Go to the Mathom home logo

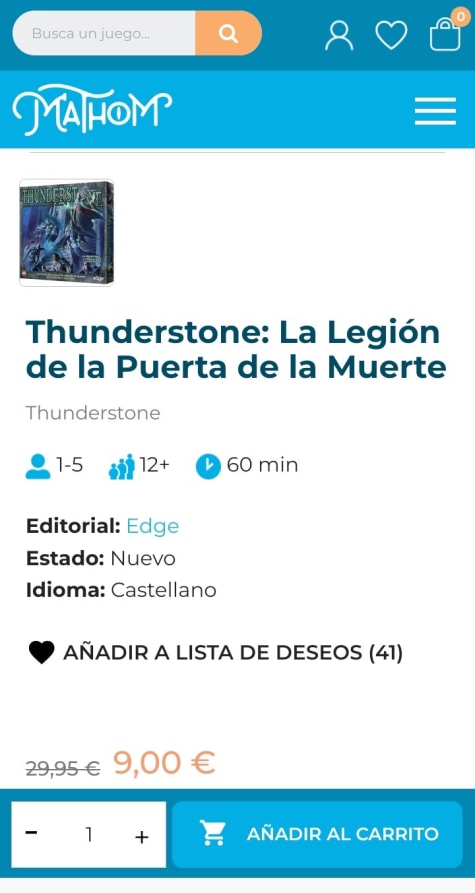[92, 109]
